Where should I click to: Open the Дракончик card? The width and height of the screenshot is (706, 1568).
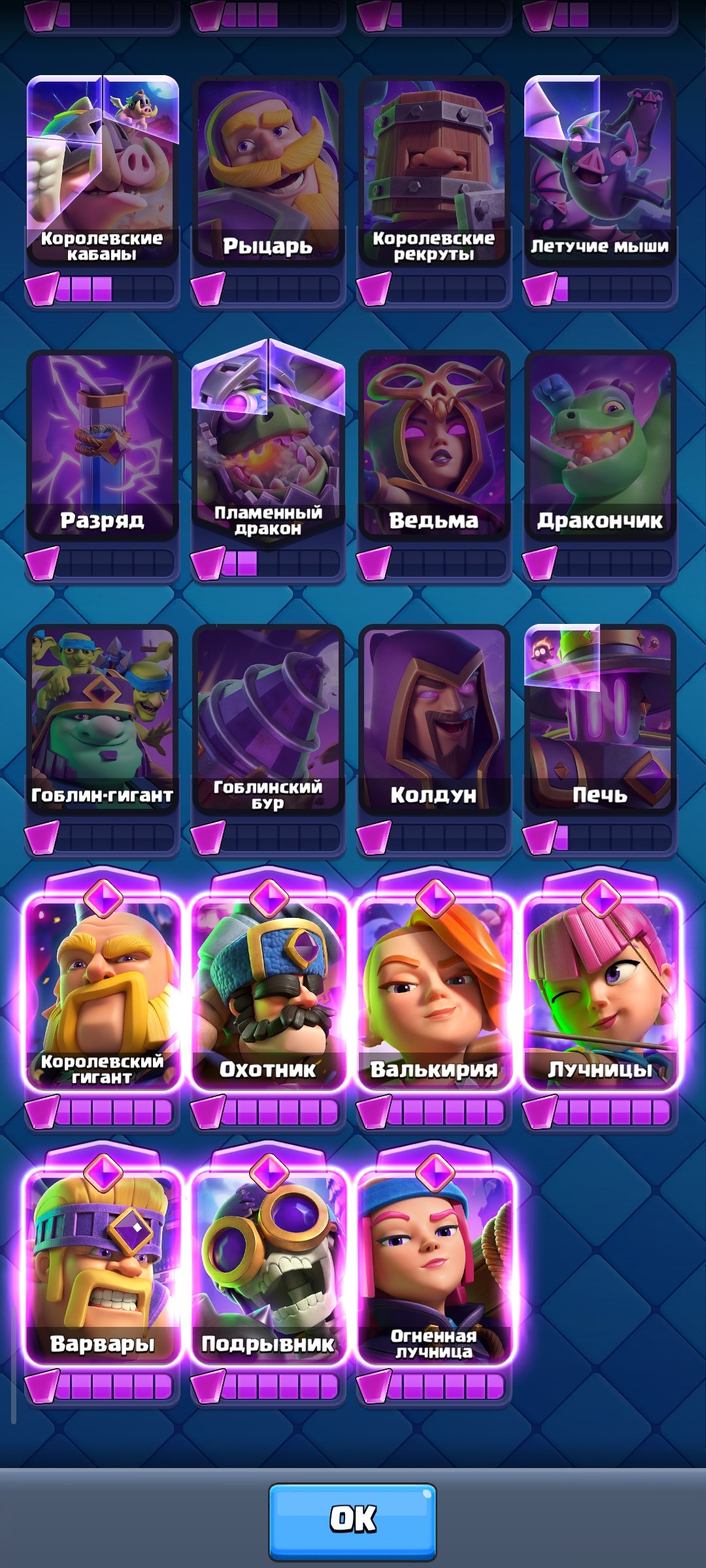click(x=599, y=444)
